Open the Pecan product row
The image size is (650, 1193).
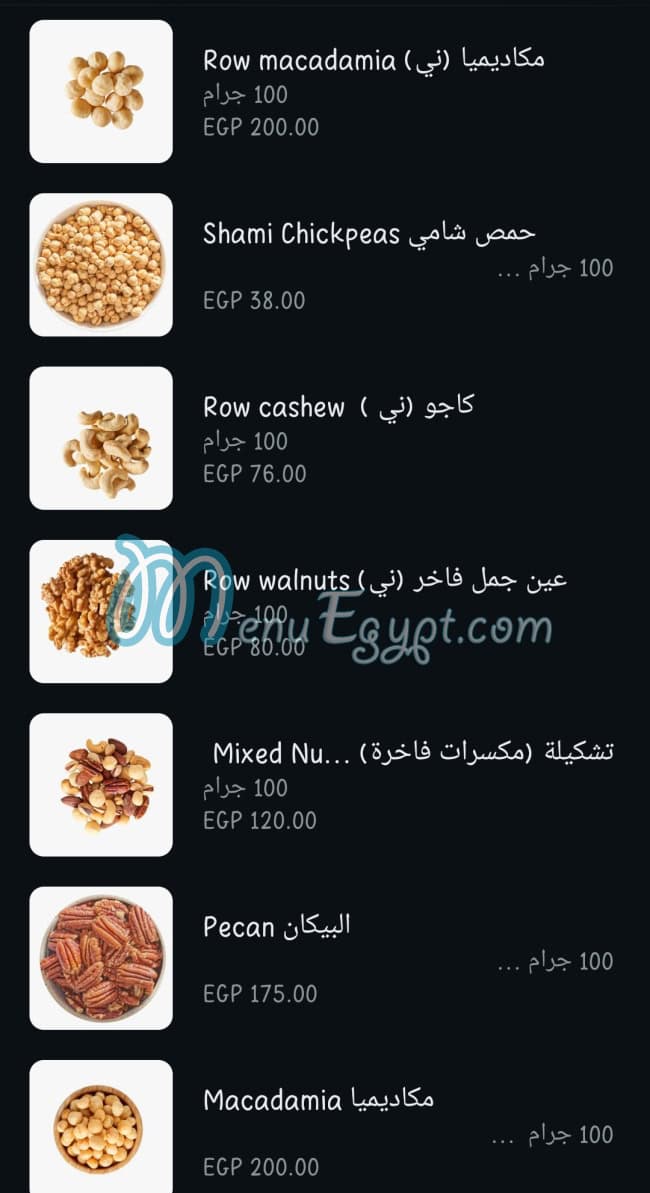coord(277,927)
